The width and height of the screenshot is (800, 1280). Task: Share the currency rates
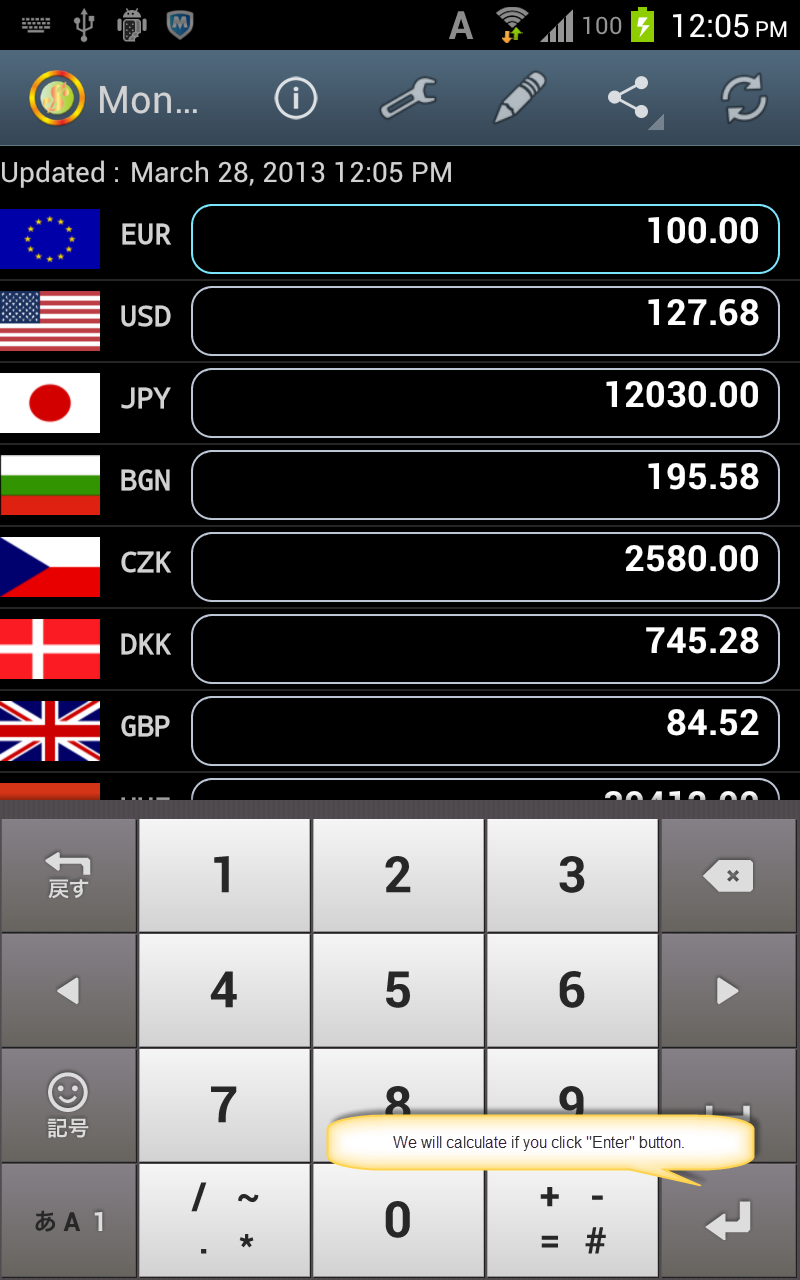[630, 99]
